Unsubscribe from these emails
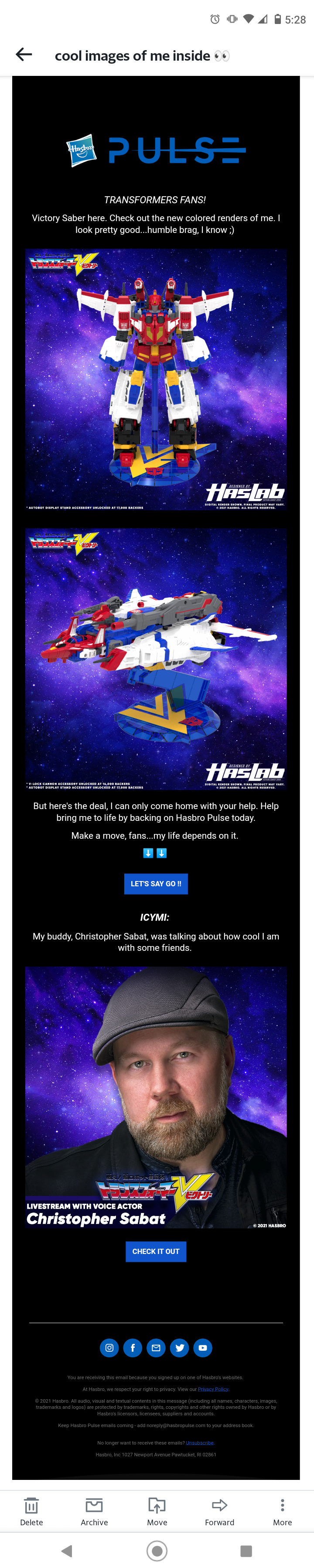The image size is (314, 1568). coord(200,1443)
